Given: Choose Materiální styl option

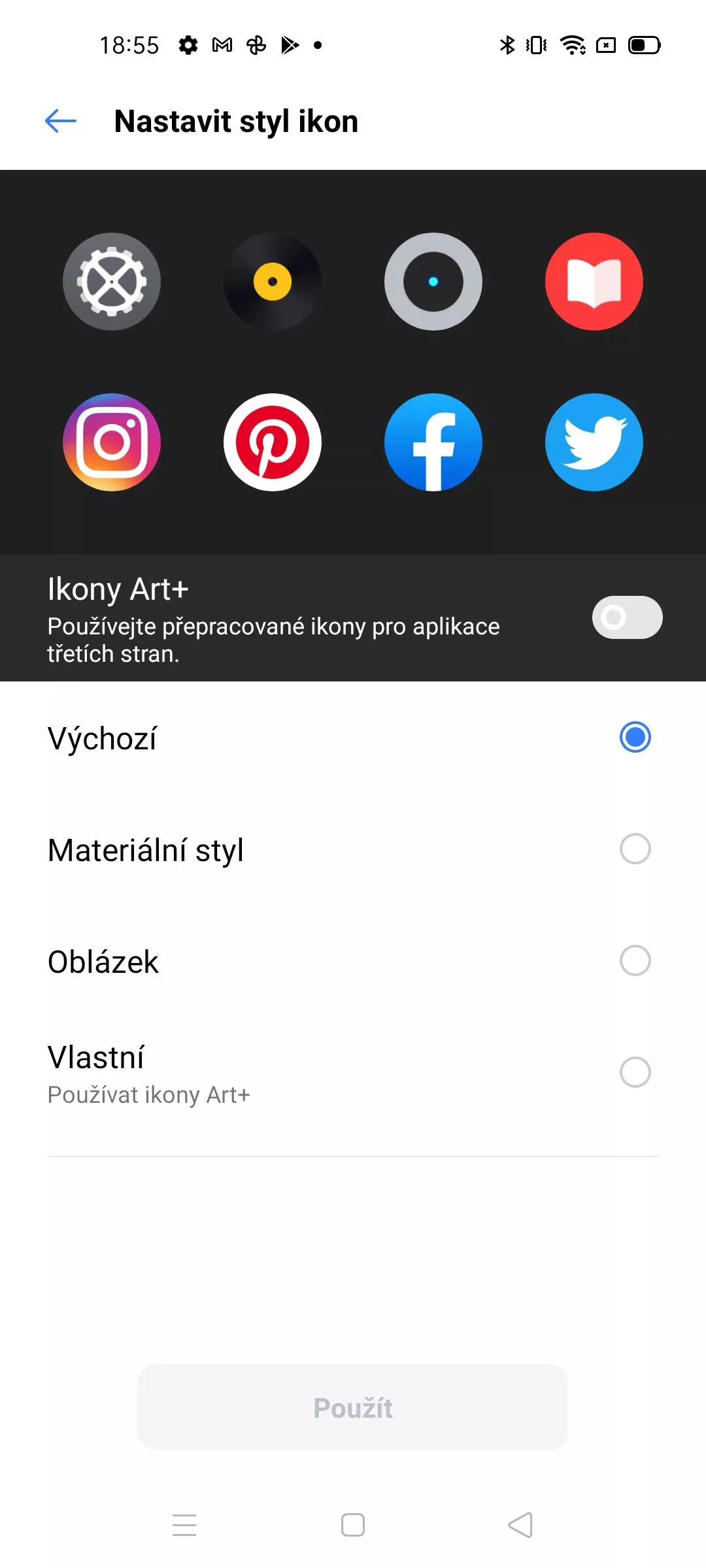Looking at the screenshot, I should (x=353, y=849).
